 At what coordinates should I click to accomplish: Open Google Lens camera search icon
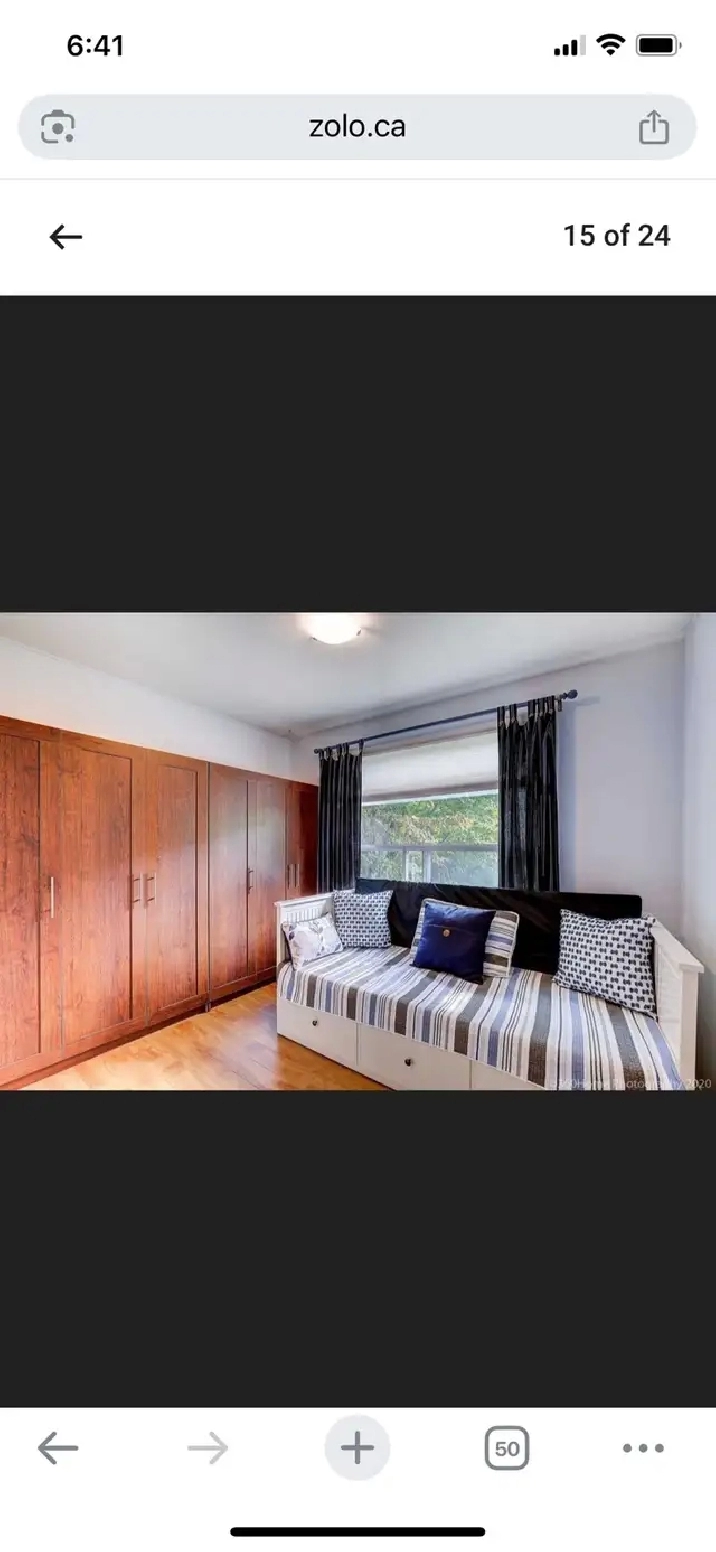pyautogui.click(x=58, y=127)
